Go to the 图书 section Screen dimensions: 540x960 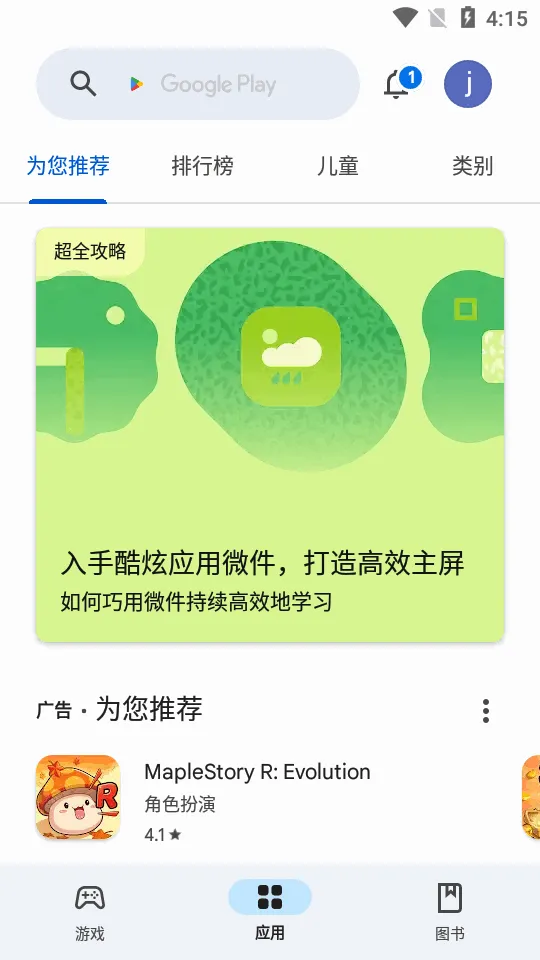(450, 912)
